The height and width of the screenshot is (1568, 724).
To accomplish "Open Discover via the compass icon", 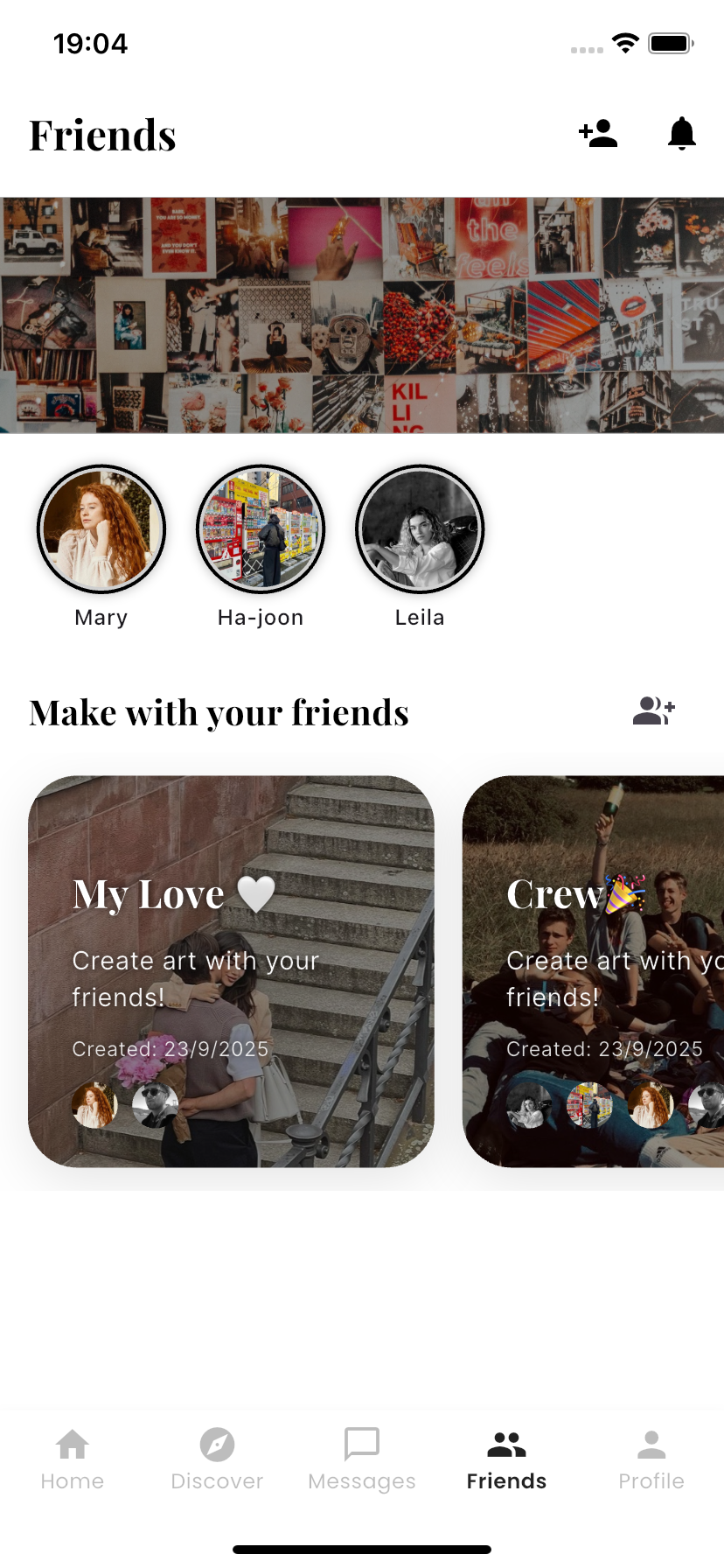I will (x=217, y=1444).
